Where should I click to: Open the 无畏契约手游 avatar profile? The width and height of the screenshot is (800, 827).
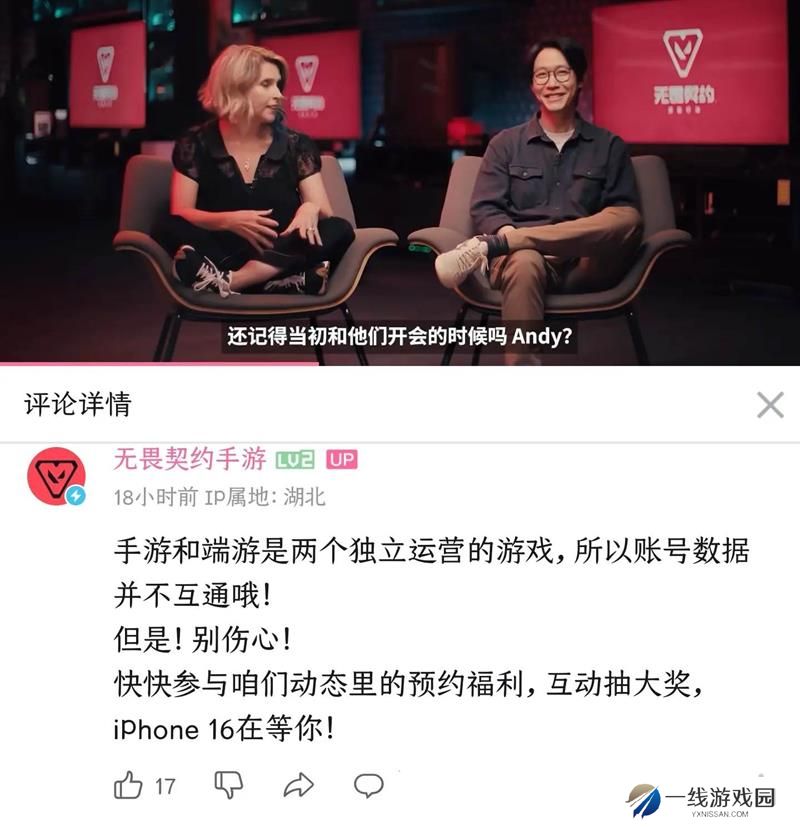tap(56, 476)
